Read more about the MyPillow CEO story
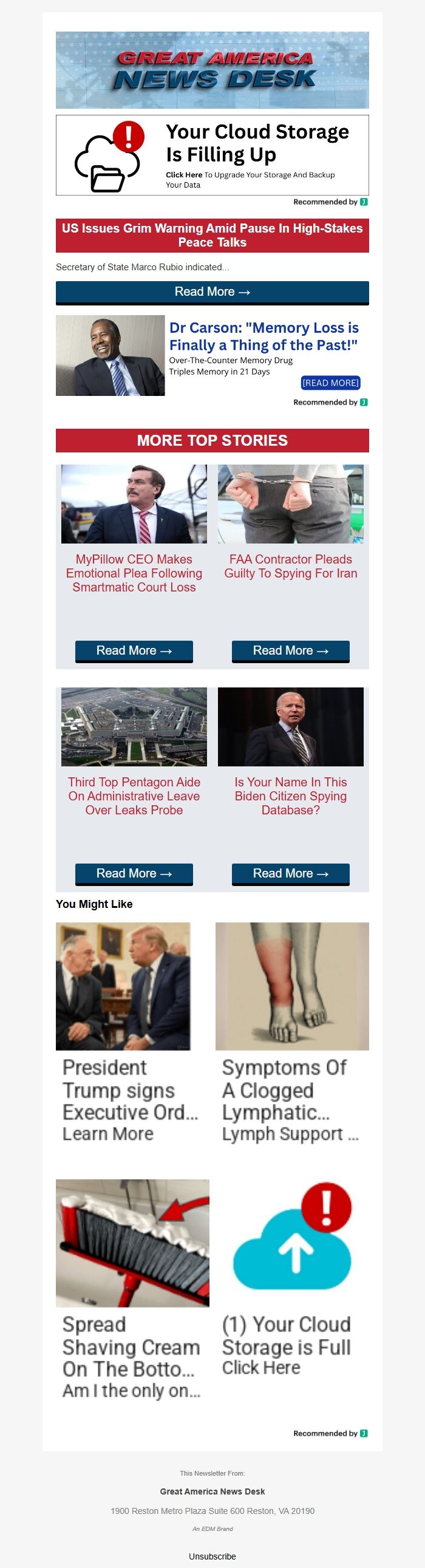Image resolution: width=425 pixels, height=1568 pixels. [134, 650]
